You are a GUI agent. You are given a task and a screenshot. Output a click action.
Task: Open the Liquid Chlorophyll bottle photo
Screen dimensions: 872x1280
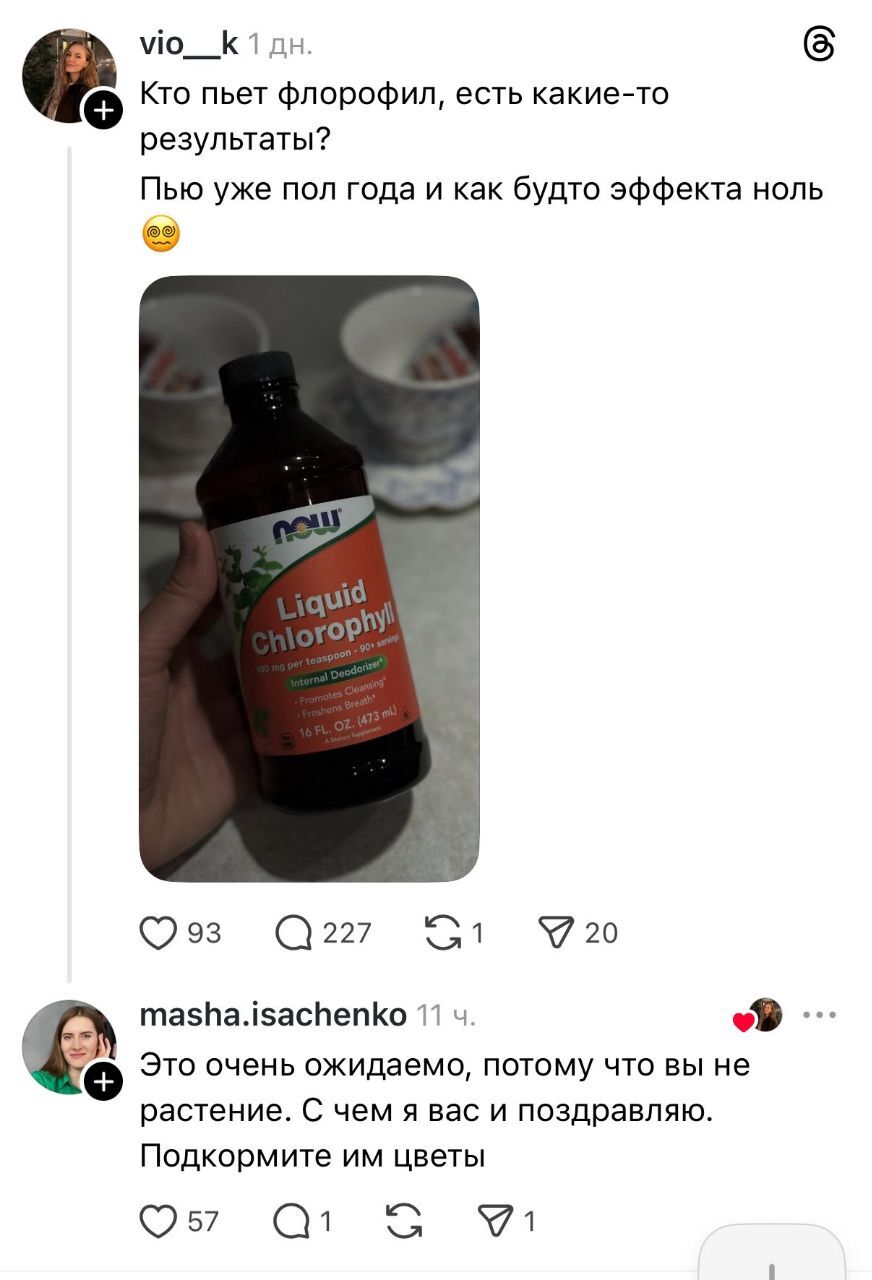click(308, 578)
